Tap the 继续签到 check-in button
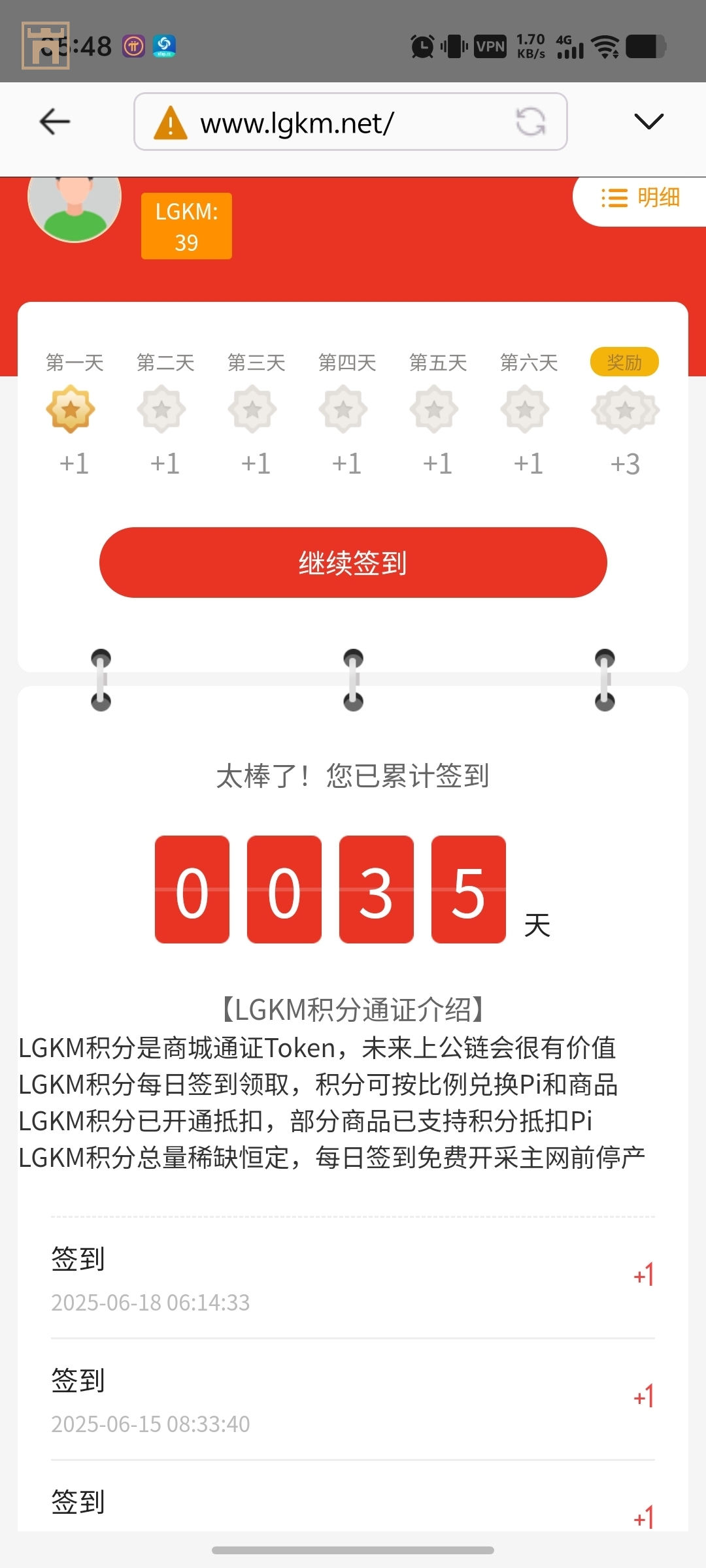 click(x=353, y=563)
